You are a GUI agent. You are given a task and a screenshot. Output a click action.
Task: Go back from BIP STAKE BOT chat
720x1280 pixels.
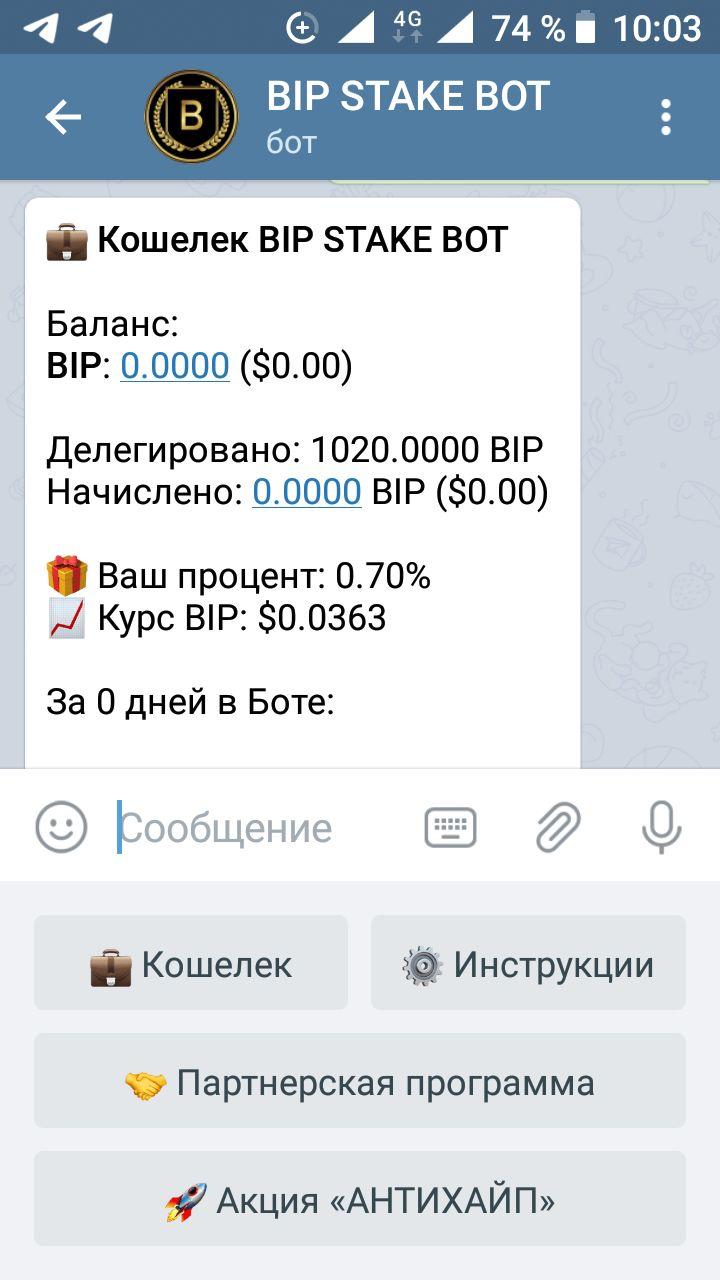click(x=62, y=118)
